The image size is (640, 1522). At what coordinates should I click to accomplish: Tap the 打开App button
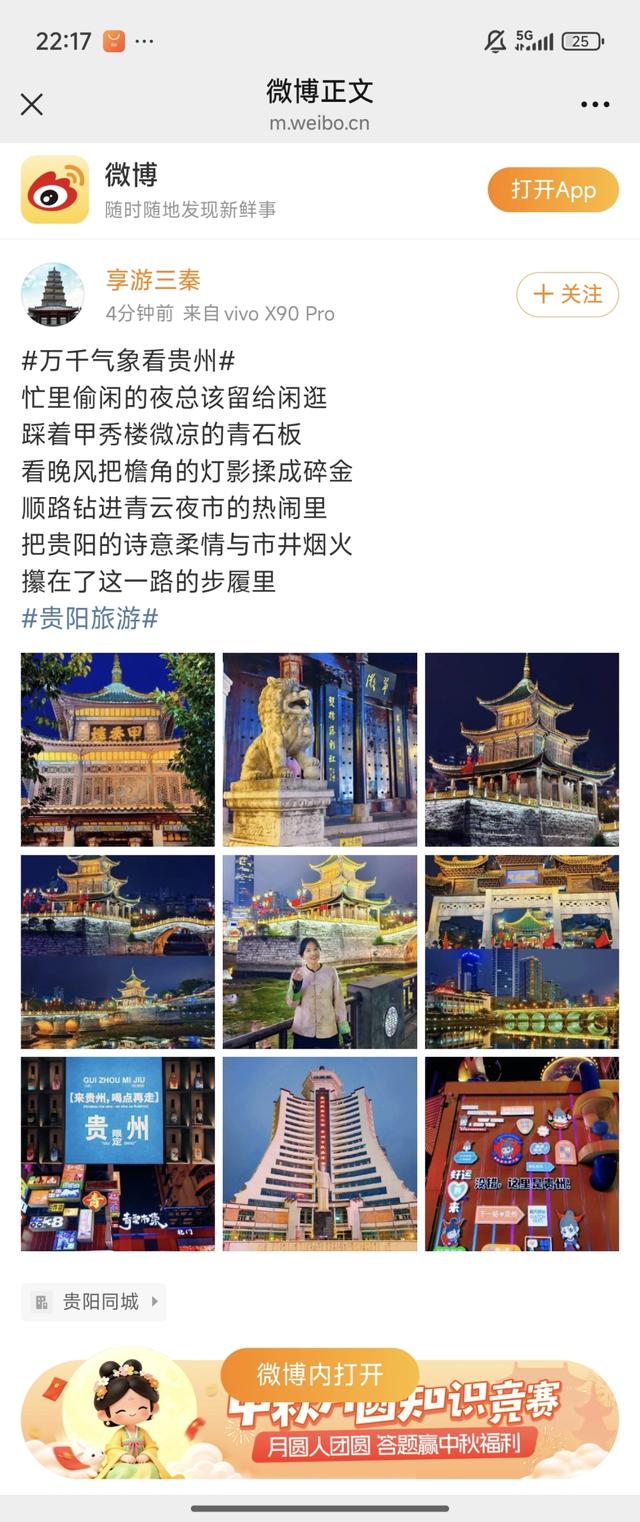(553, 190)
